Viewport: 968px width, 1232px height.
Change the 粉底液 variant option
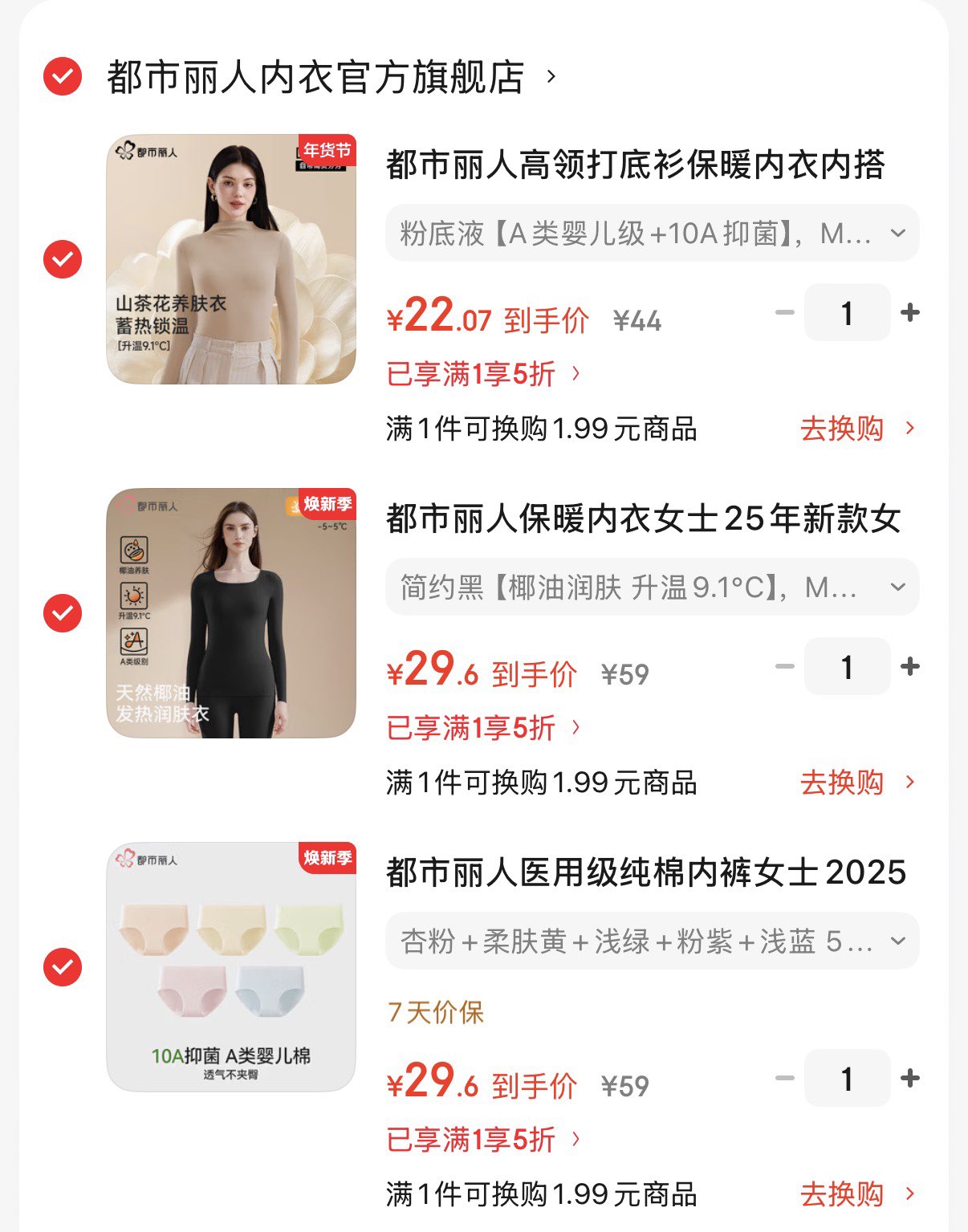(x=652, y=234)
